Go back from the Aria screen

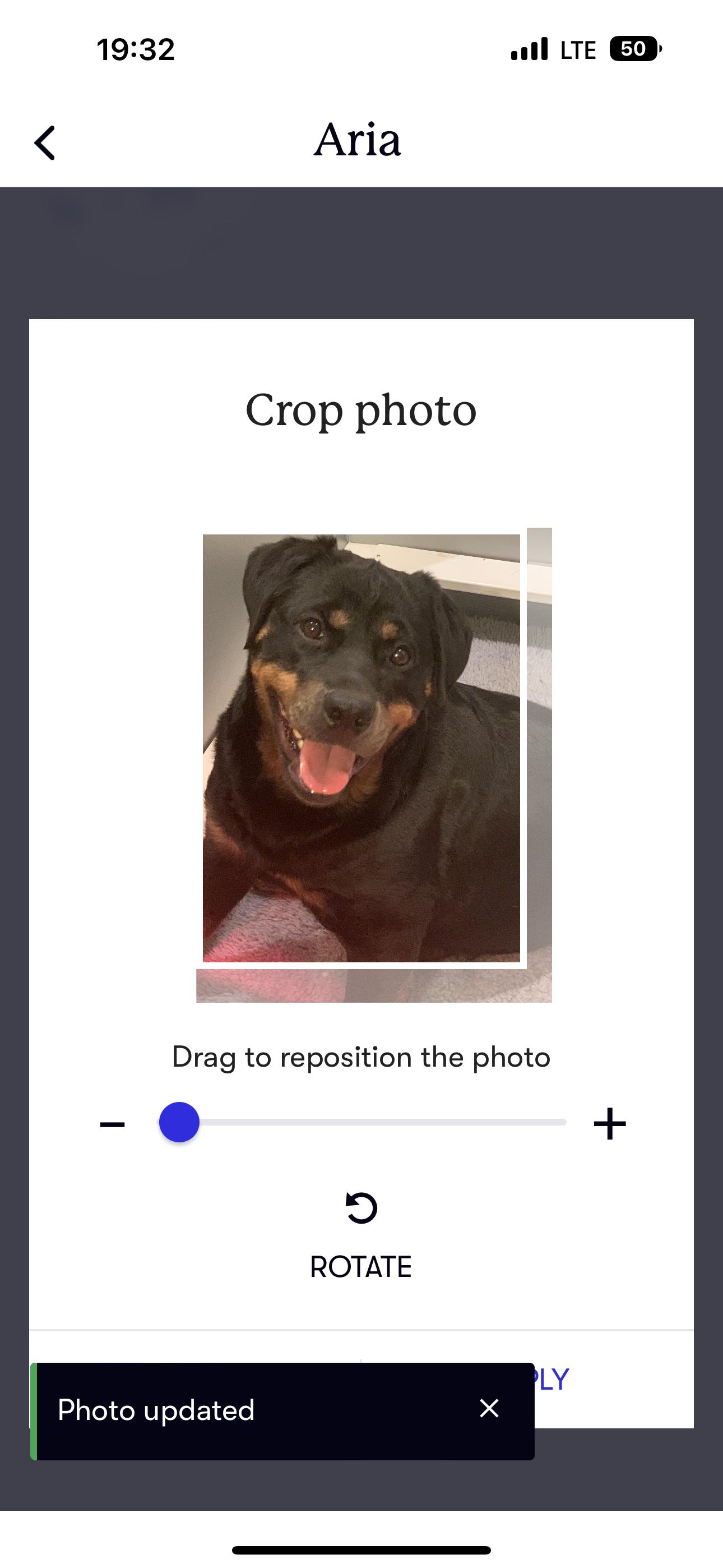(45, 143)
